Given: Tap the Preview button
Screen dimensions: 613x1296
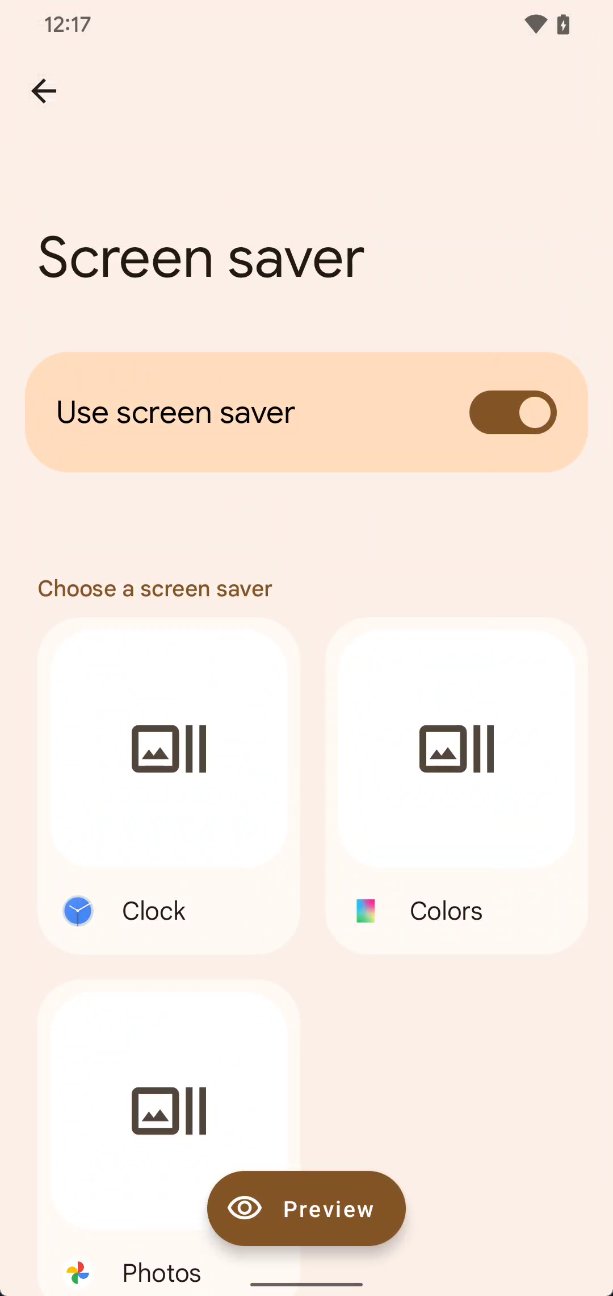Looking at the screenshot, I should coord(306,1208).
